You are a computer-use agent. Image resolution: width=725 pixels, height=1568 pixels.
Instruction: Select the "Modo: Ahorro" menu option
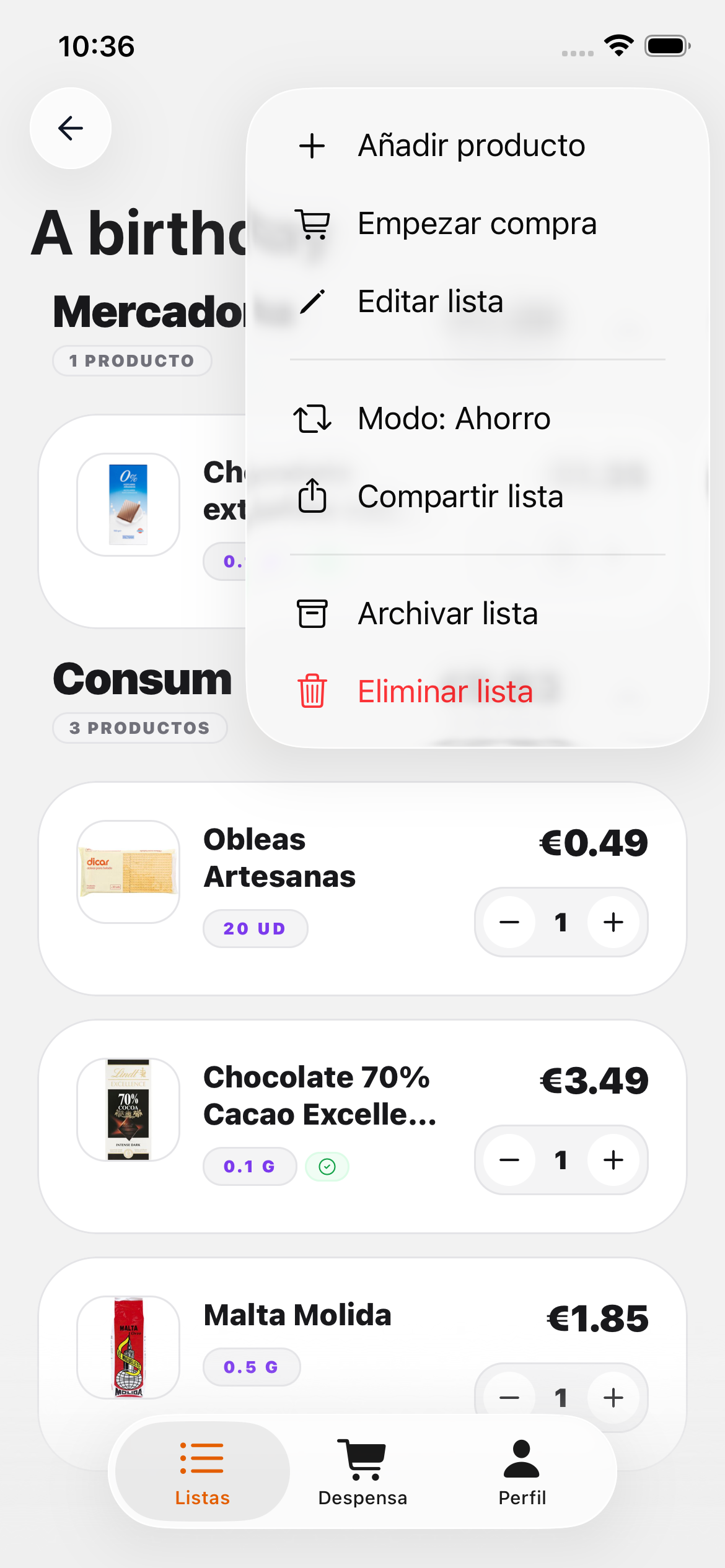(454, 417)
